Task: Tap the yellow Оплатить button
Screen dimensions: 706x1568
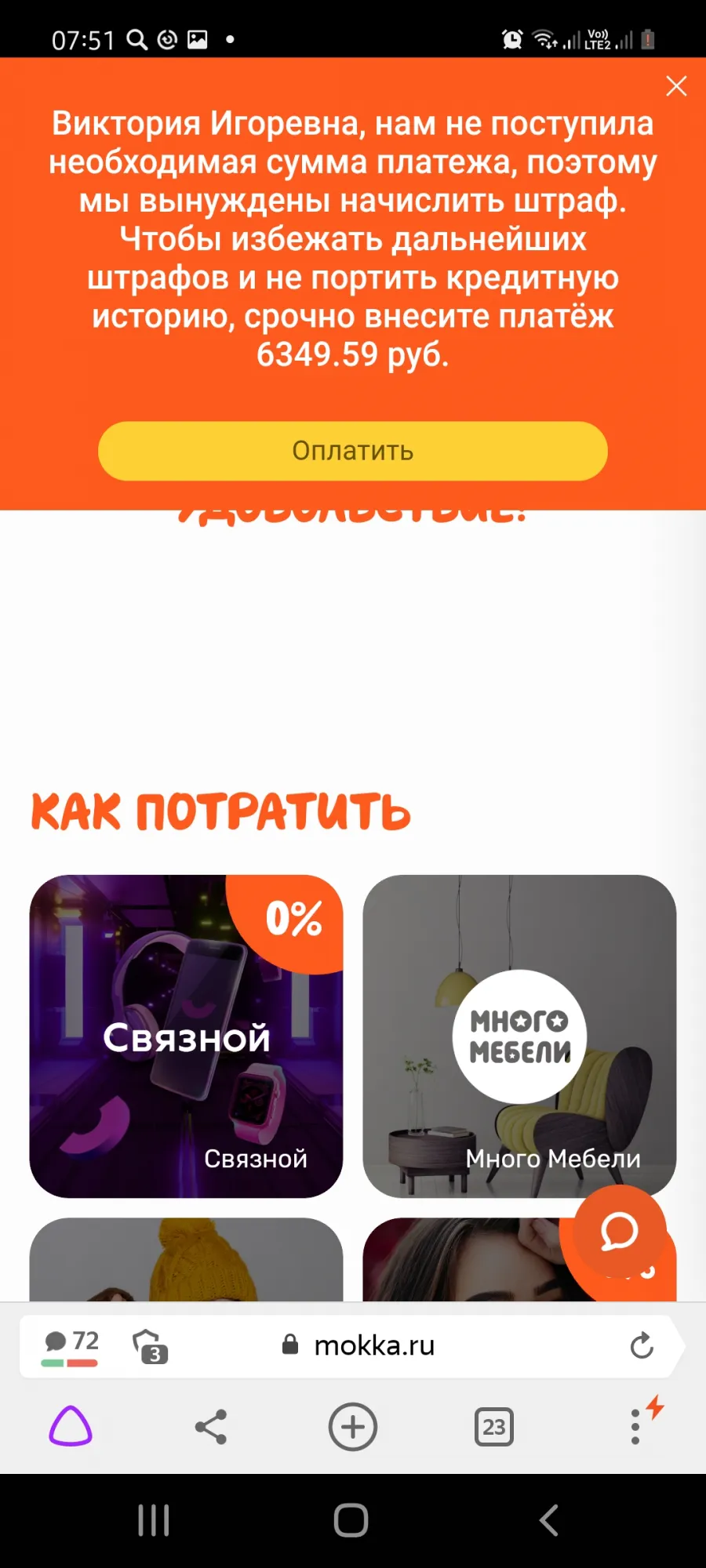Action: coord(353,451)
